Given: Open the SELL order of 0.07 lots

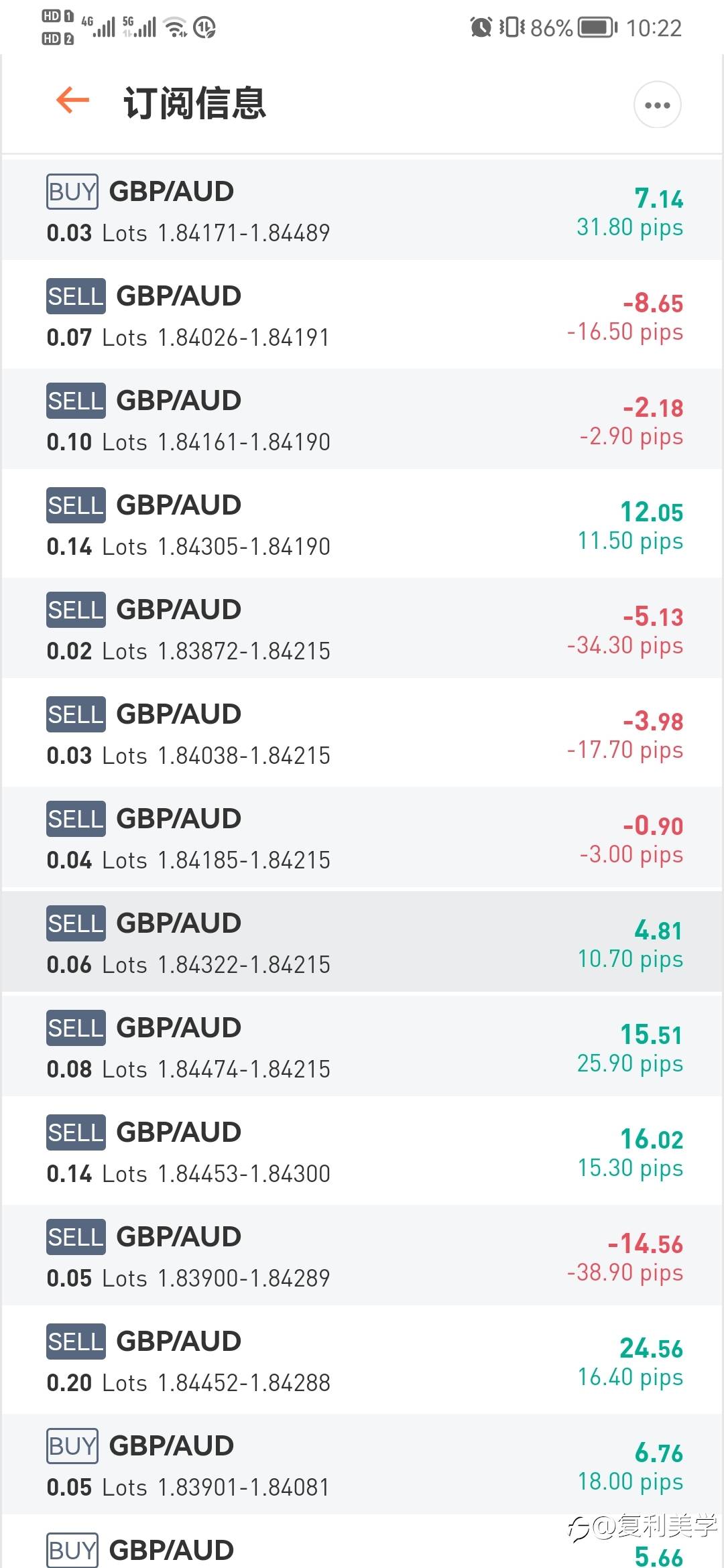Looking at the screenshot, I should [362, 314].
